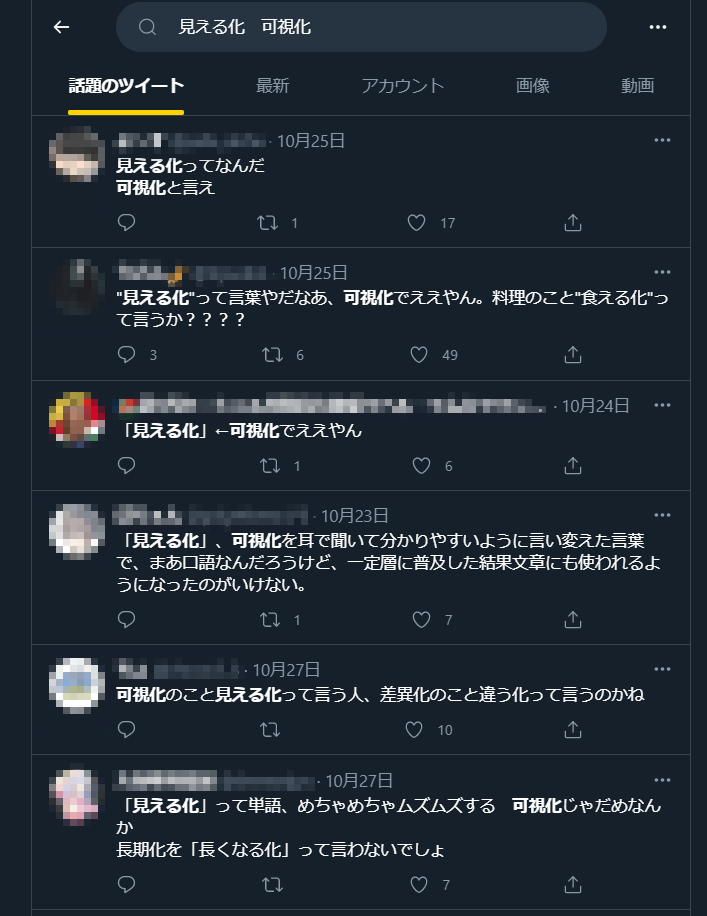Share the tweet "可視化と言え"

click(573, 223)
